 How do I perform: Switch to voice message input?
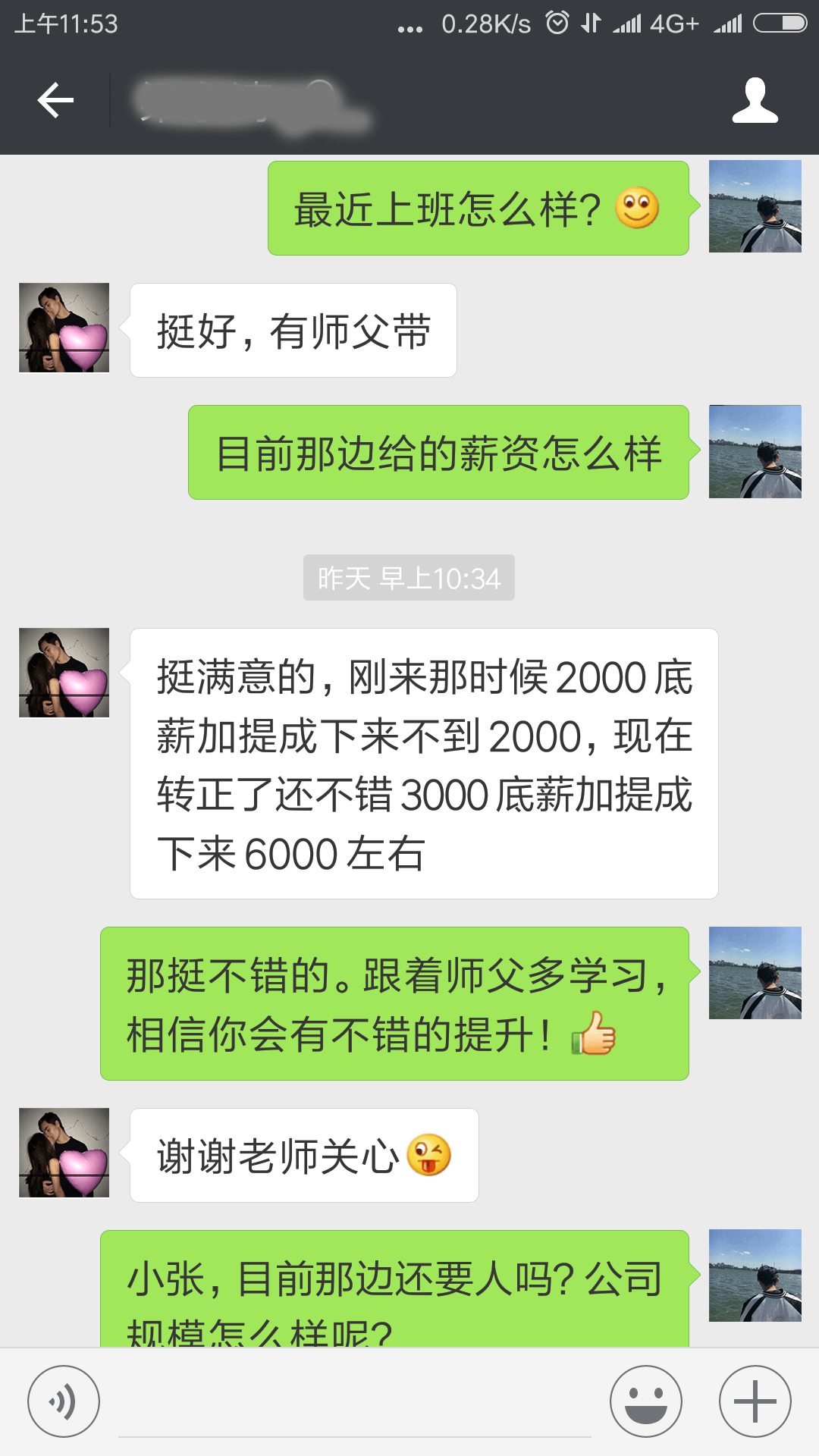pyautogui.click(x=64, y=1401)
